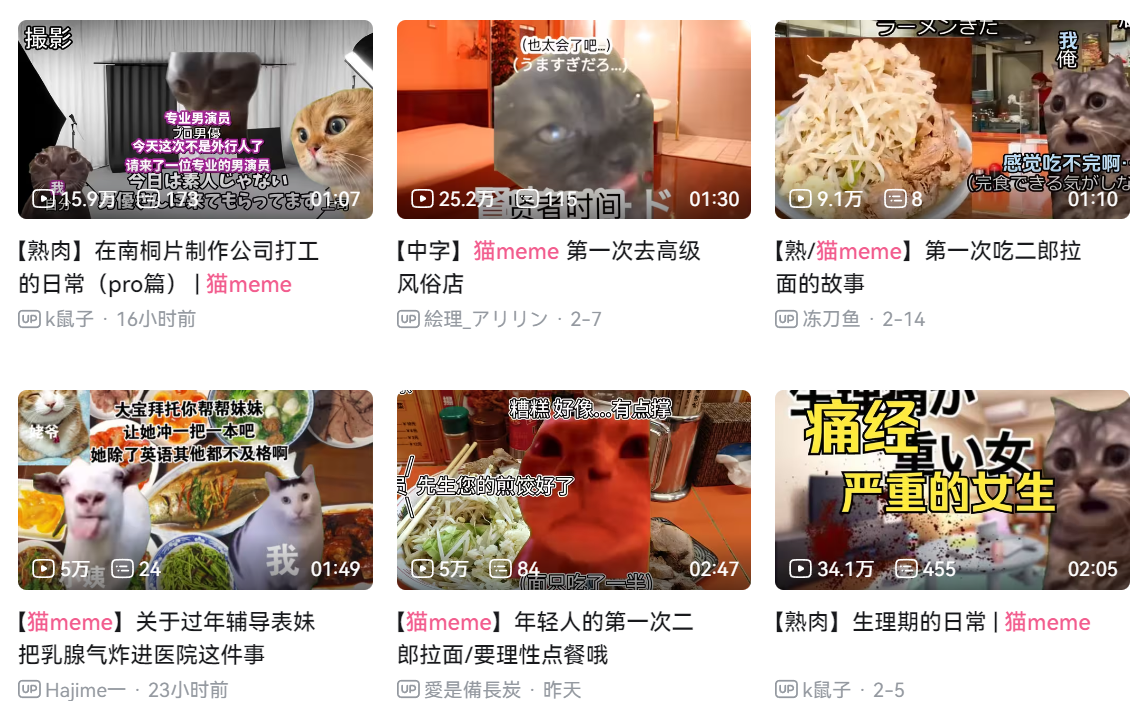Open the 南桐片制作公司打工 video thumbnail
Image resolution: width=1147 pixels, height=720 pixels.
(x=195, y=119)
